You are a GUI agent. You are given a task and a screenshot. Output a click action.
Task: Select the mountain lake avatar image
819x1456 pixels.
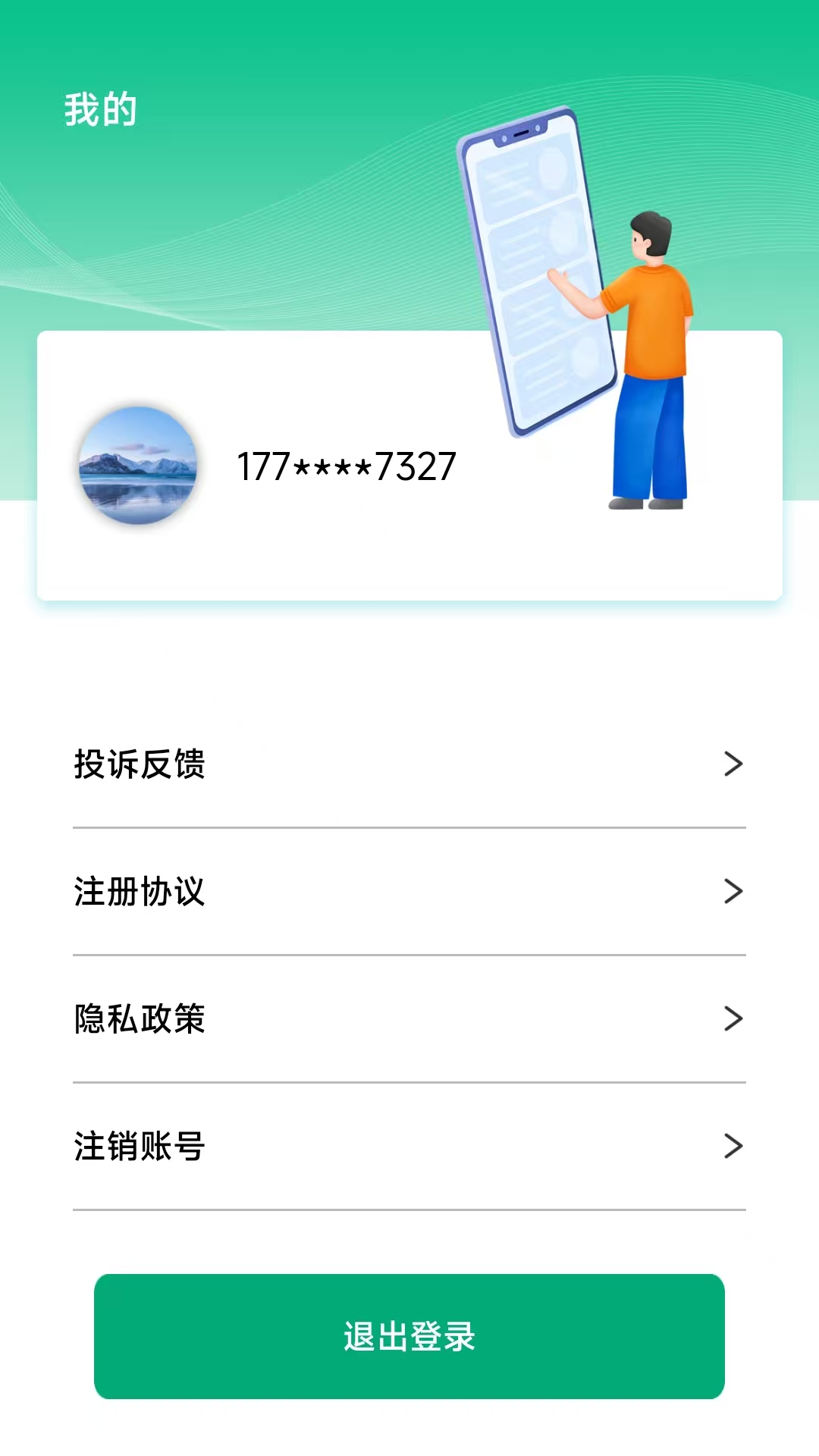pos(137,465)
